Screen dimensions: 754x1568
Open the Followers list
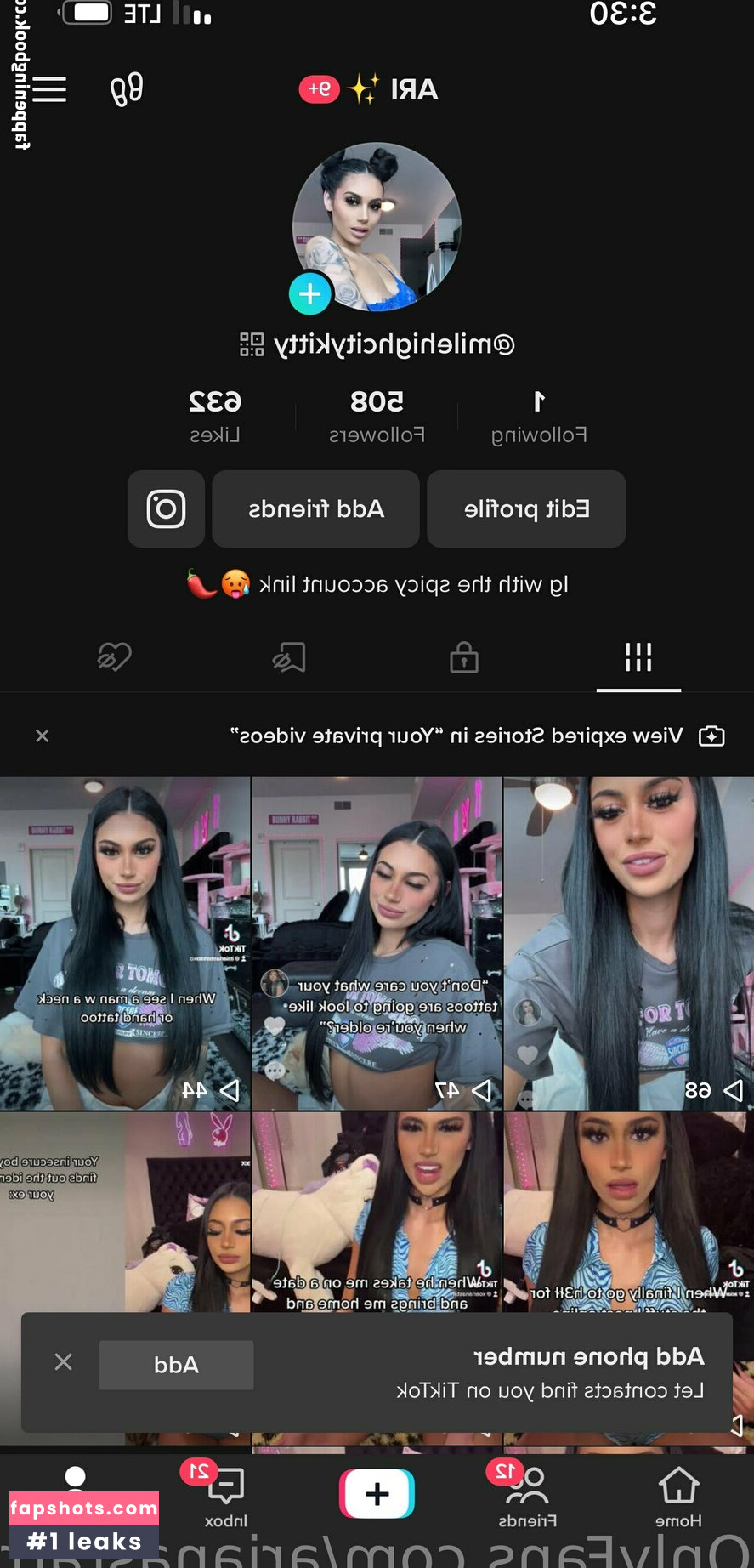[377, 416]
